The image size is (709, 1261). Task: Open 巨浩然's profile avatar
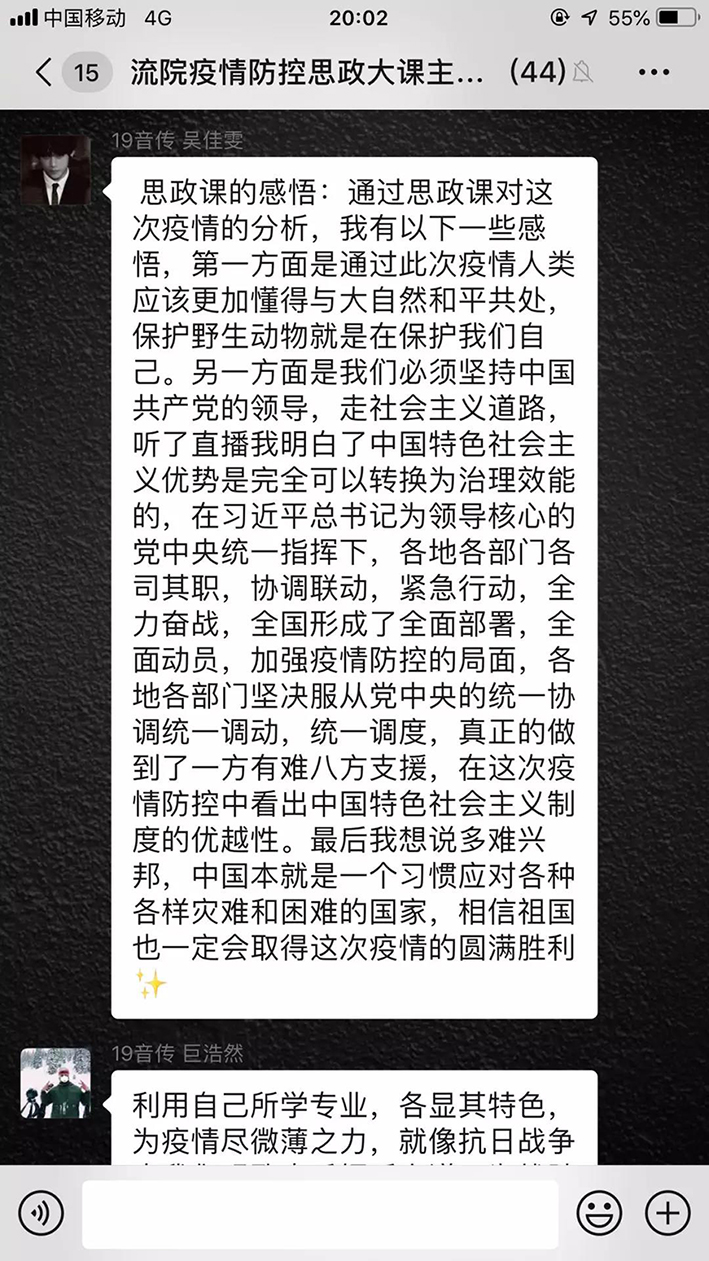coord(56,1083)
